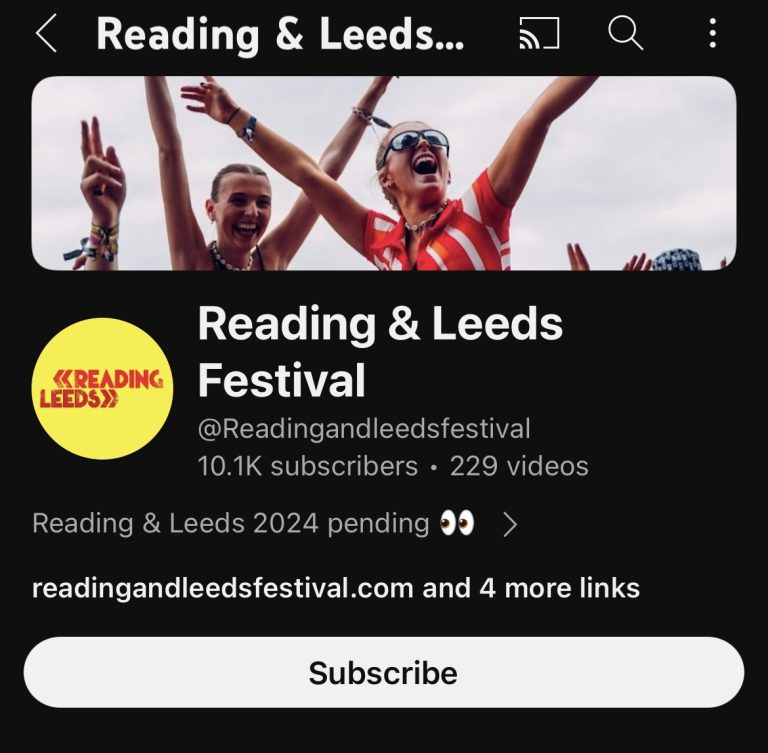Go back from the channel page
Screen dimensions: 768x753
(x=46, y=34)
